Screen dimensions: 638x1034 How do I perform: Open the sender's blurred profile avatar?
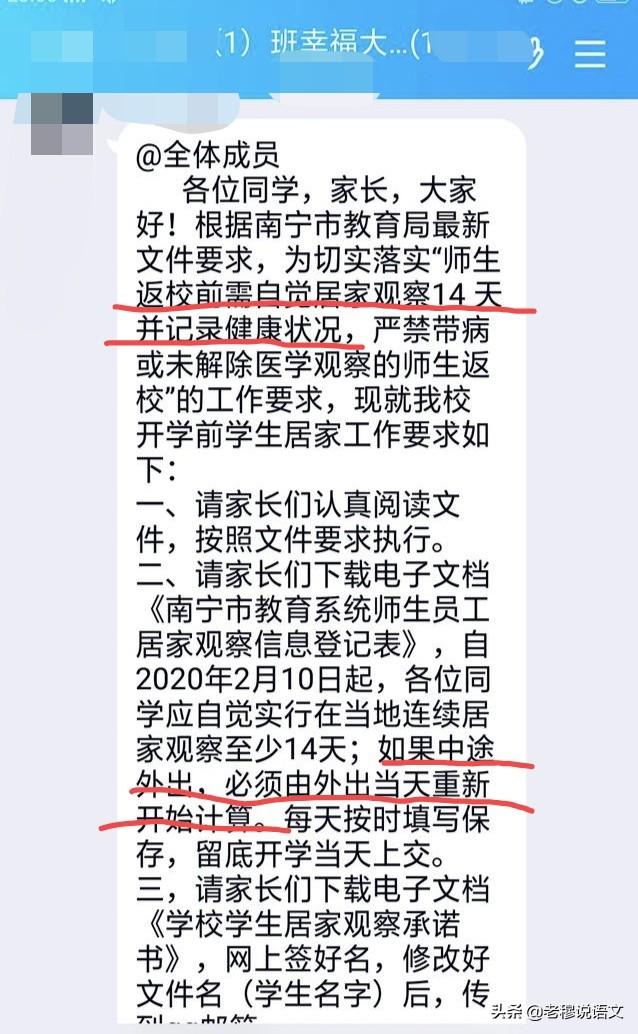pyautogui.click(x=62, y=124)
